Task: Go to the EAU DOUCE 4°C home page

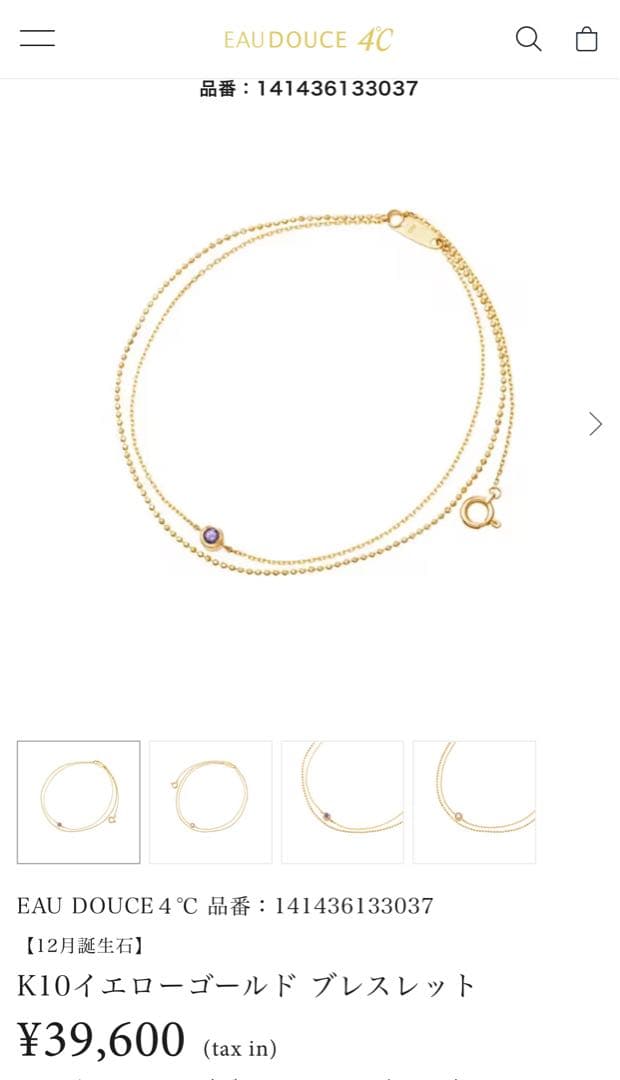Action: click(x=308, y=40)
